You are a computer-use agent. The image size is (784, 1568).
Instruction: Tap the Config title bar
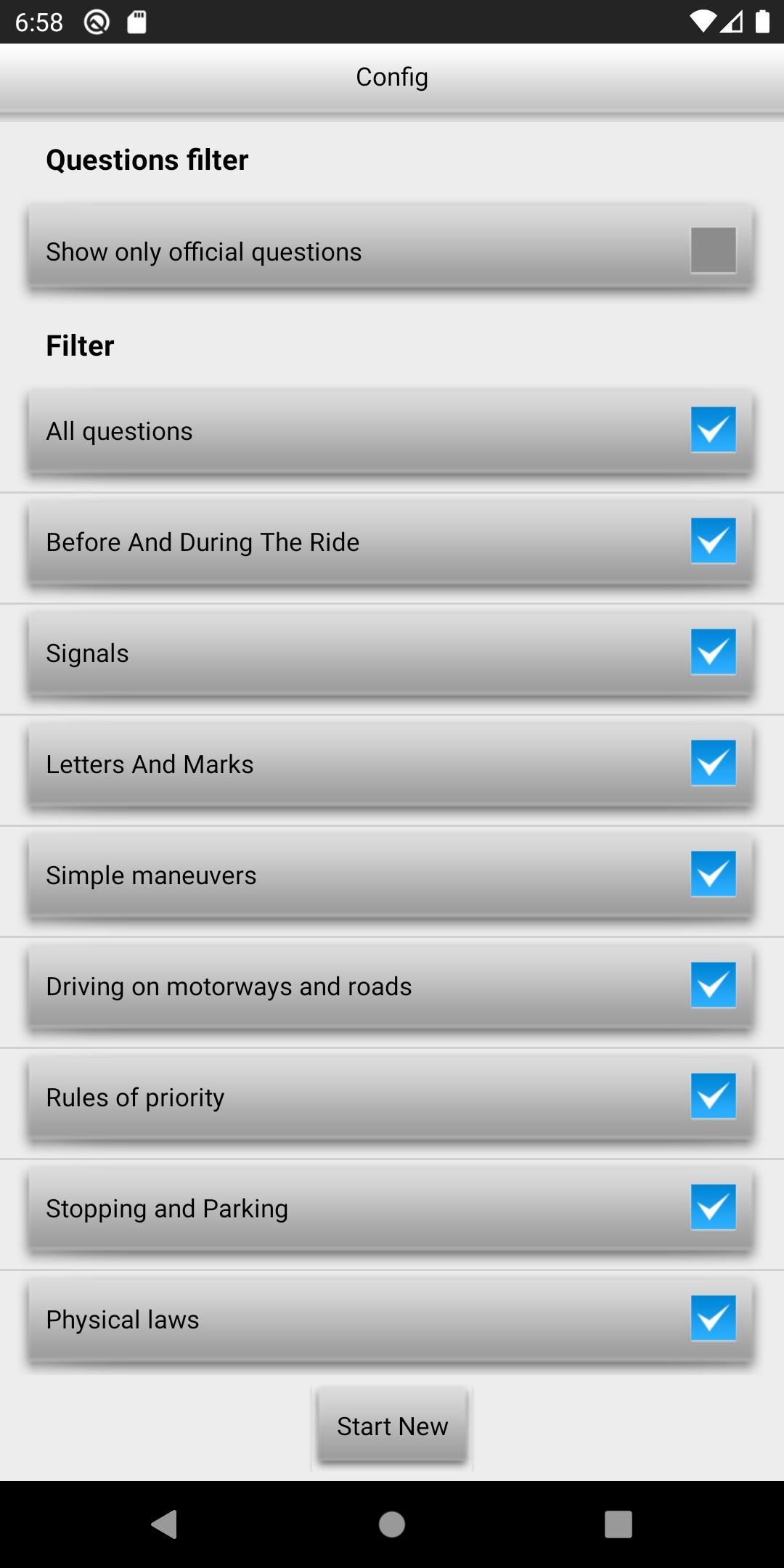pos(391,76)
